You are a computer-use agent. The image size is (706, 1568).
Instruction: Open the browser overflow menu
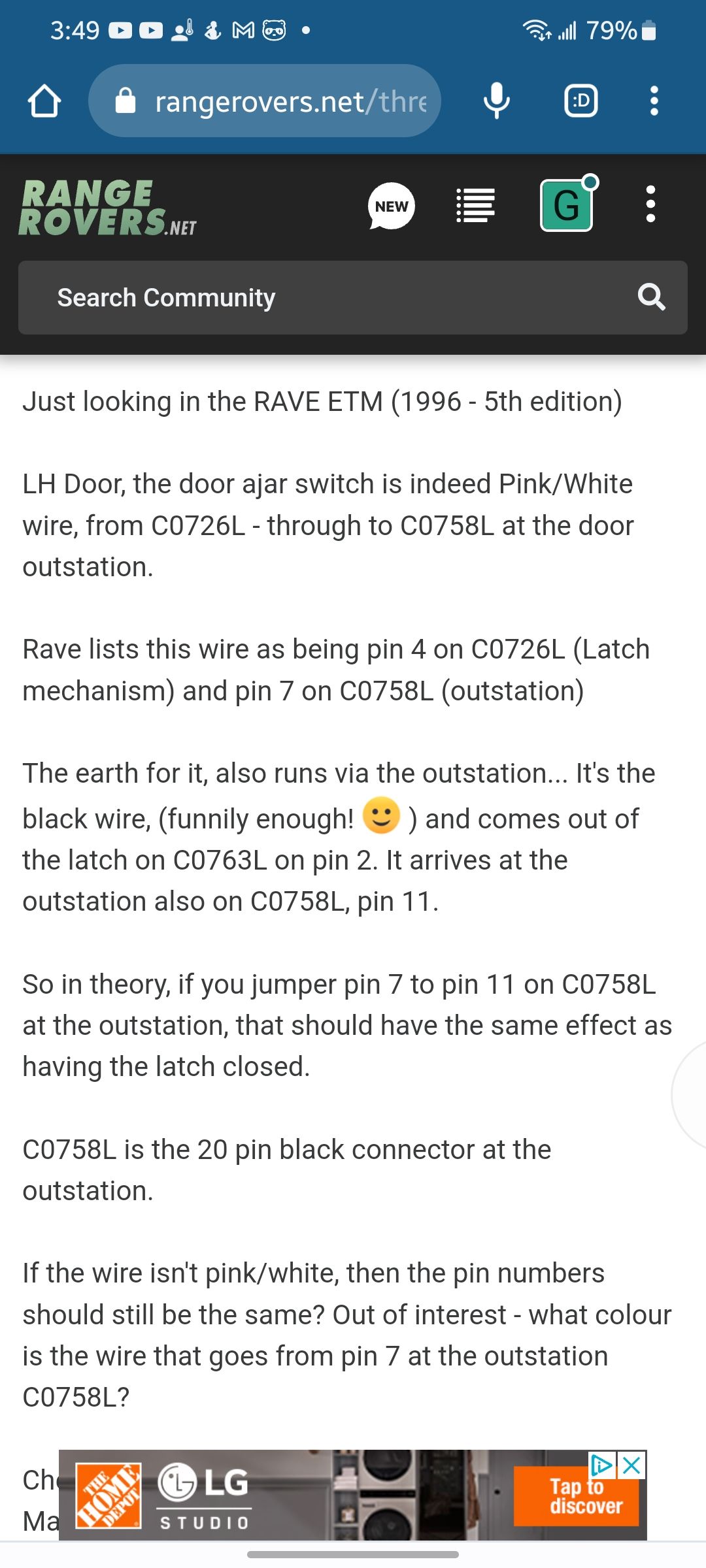coord(654,101)
